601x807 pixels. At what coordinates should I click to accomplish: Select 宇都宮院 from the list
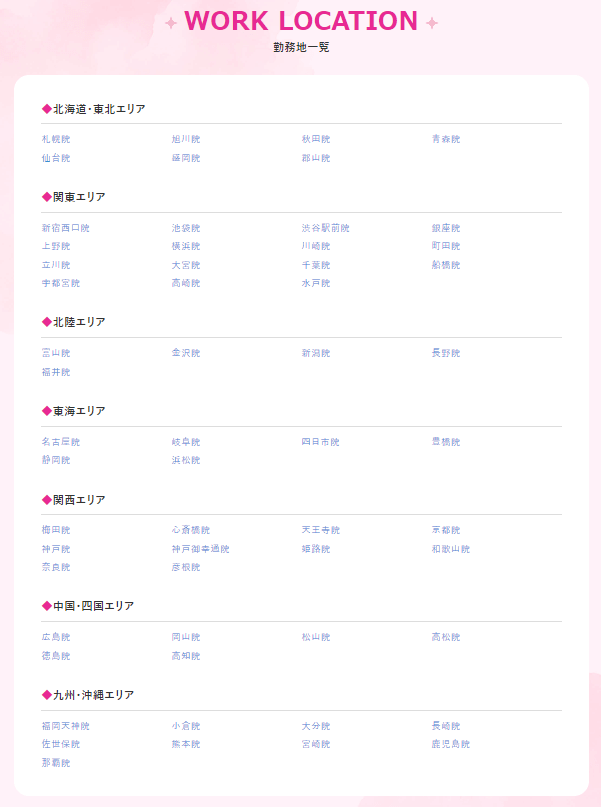tap(60, 283)
